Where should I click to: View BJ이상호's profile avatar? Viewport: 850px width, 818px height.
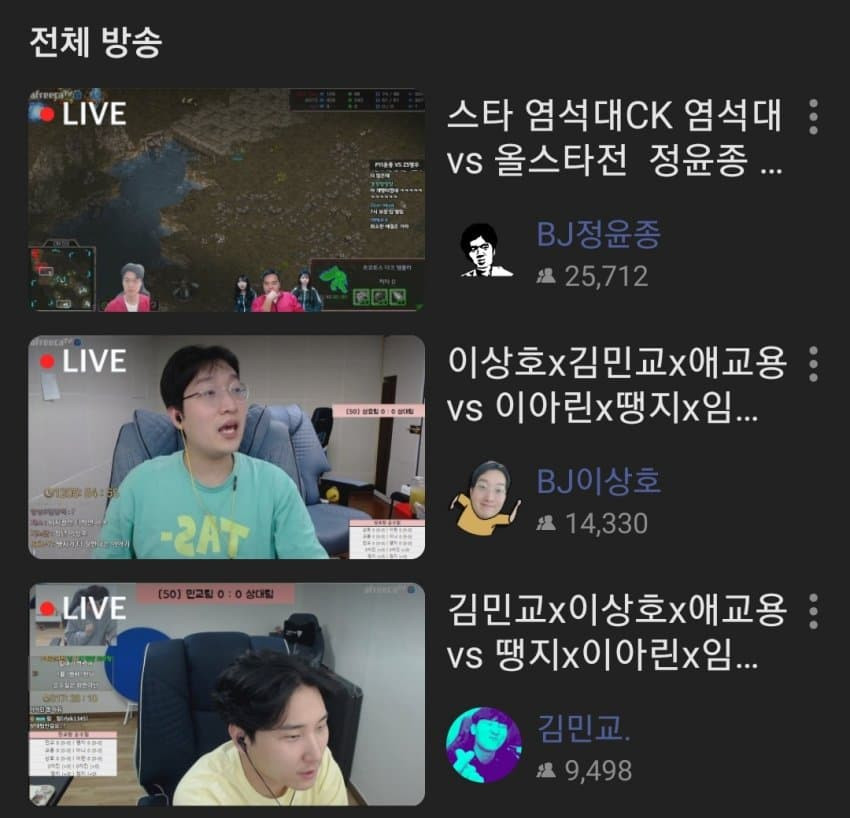pos(485,497)
